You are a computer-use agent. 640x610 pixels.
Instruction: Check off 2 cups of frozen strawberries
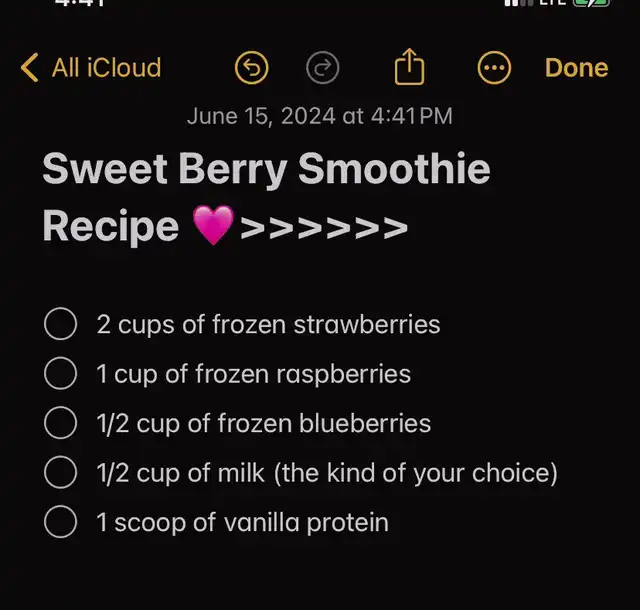pyautogui.click(x=61, y=325)
